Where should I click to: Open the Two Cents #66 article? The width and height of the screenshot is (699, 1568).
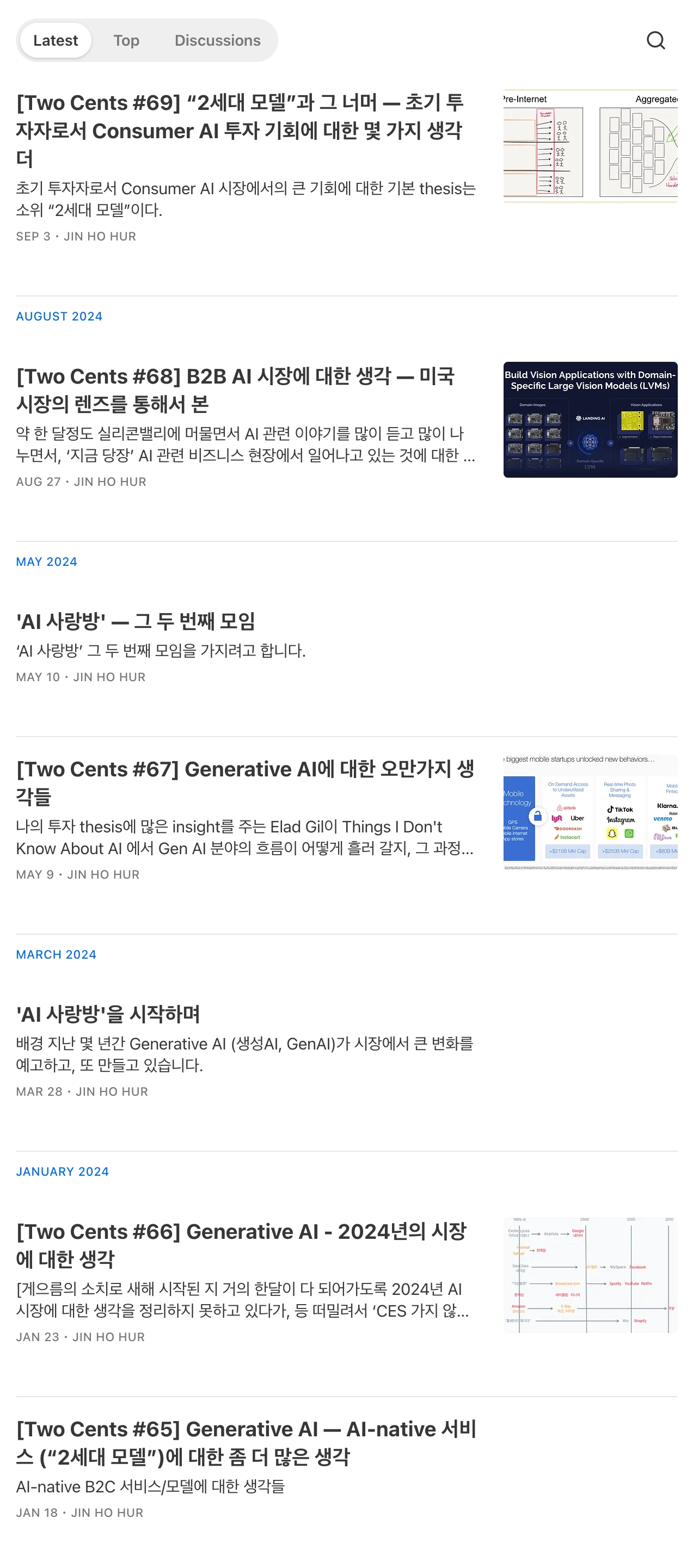(241, 1244)
